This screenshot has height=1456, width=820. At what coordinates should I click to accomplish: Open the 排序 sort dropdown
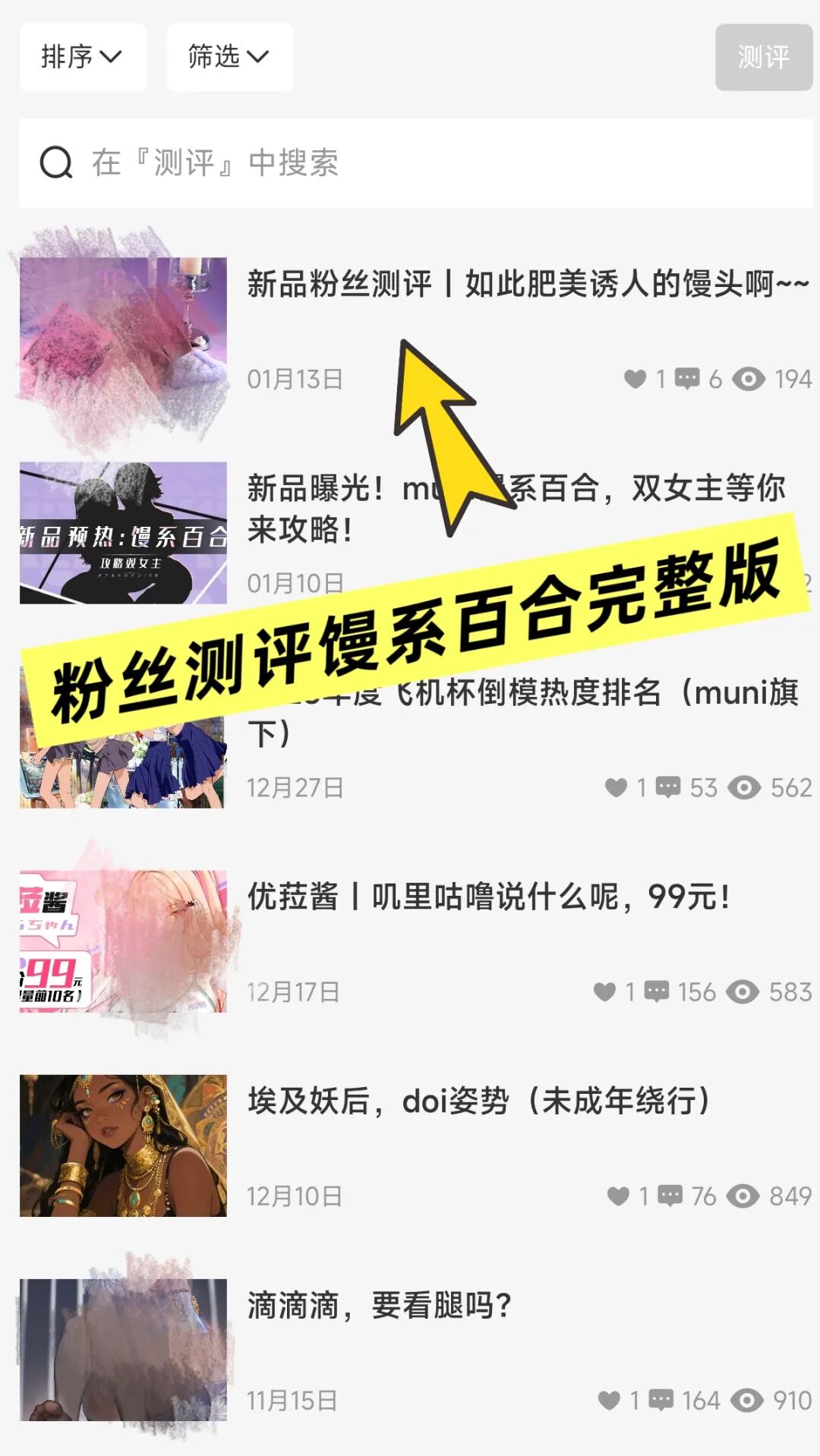pos(83,57)
